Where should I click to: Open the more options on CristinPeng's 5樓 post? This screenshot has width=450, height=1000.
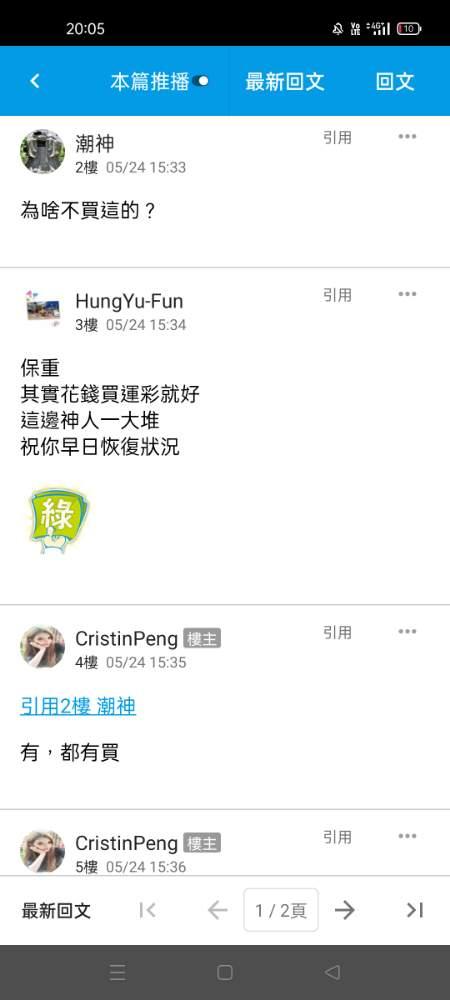pos(407,836)
